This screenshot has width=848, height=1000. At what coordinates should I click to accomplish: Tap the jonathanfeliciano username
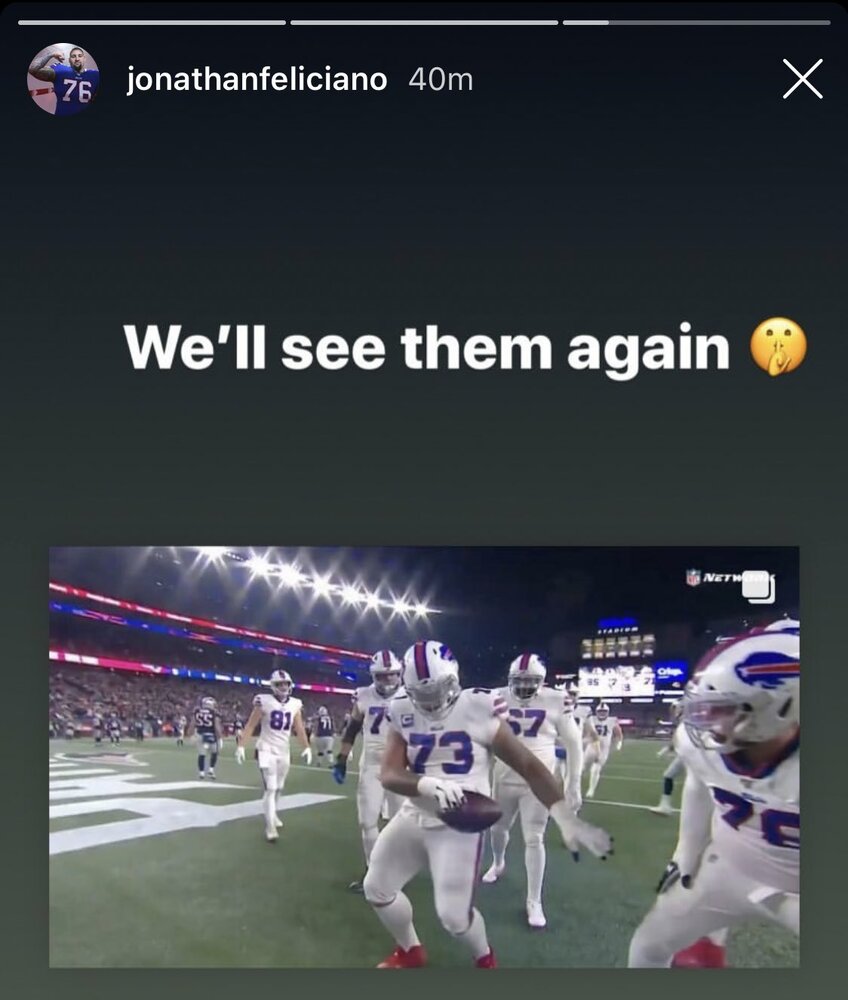coord(257,80)
